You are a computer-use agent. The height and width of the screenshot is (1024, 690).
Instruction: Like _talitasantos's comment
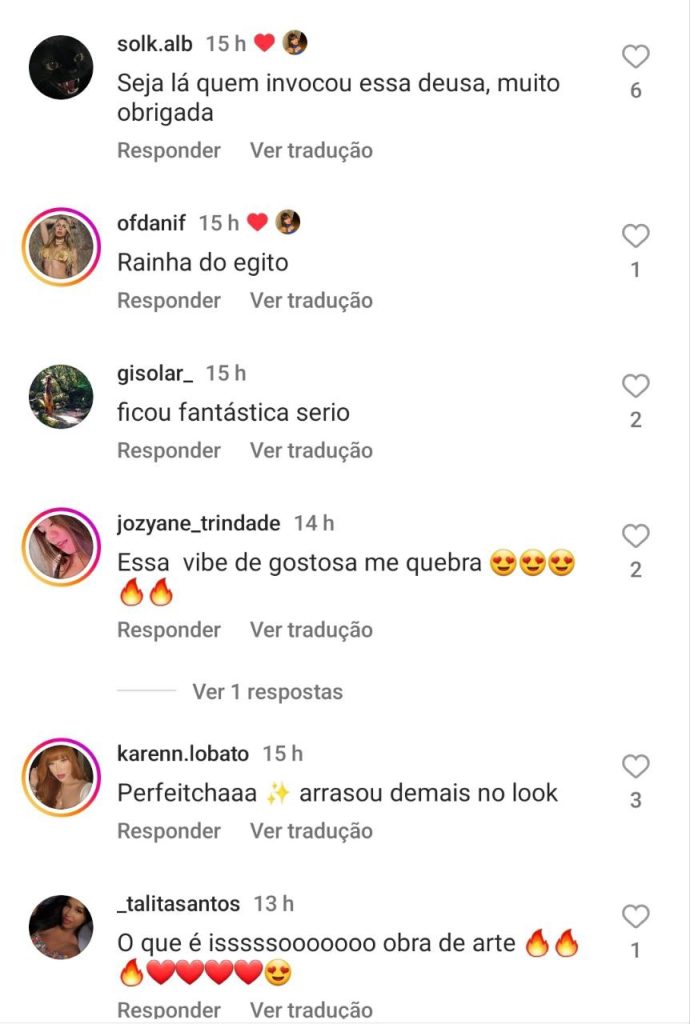tap(636, 917)
